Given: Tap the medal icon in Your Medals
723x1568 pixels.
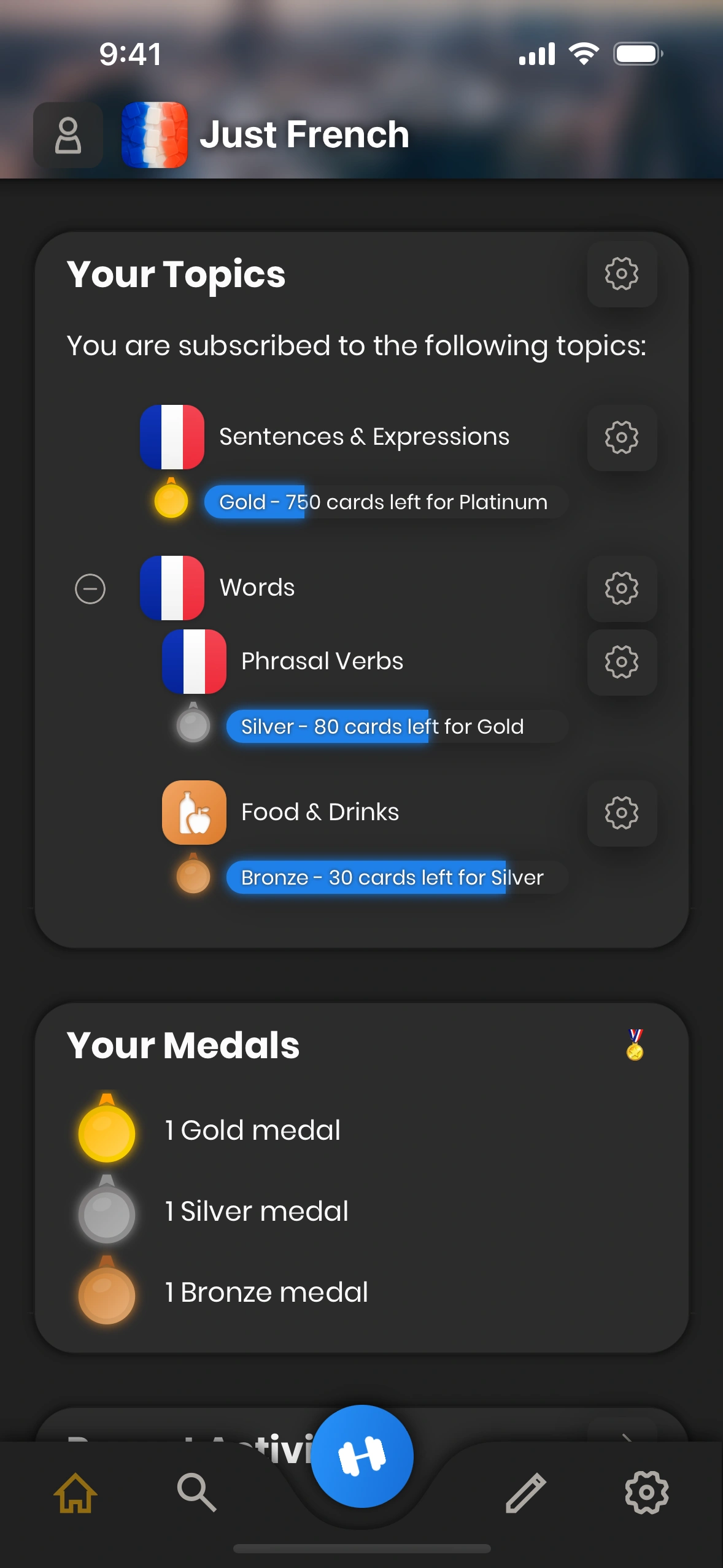Looking at the screenshot, I should 635,1045.
